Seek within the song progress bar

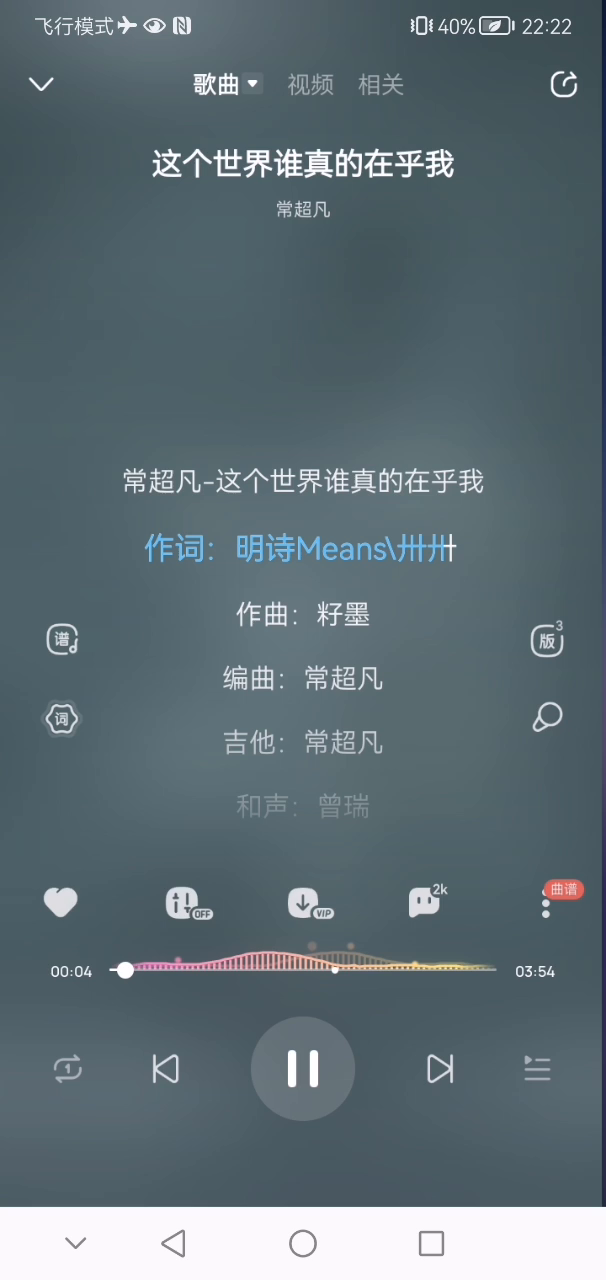(x=310, y=968)
